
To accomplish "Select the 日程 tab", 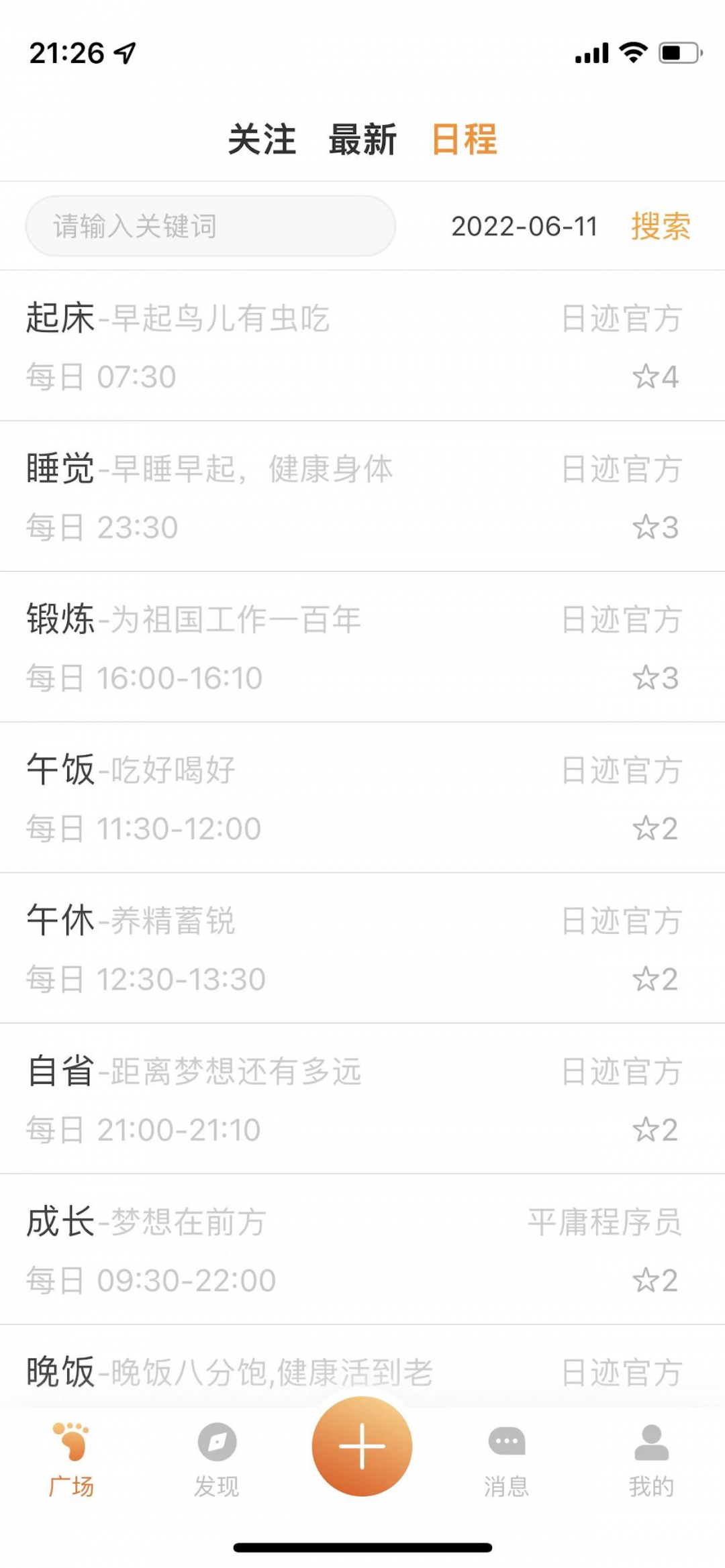I will pos(464,140).
